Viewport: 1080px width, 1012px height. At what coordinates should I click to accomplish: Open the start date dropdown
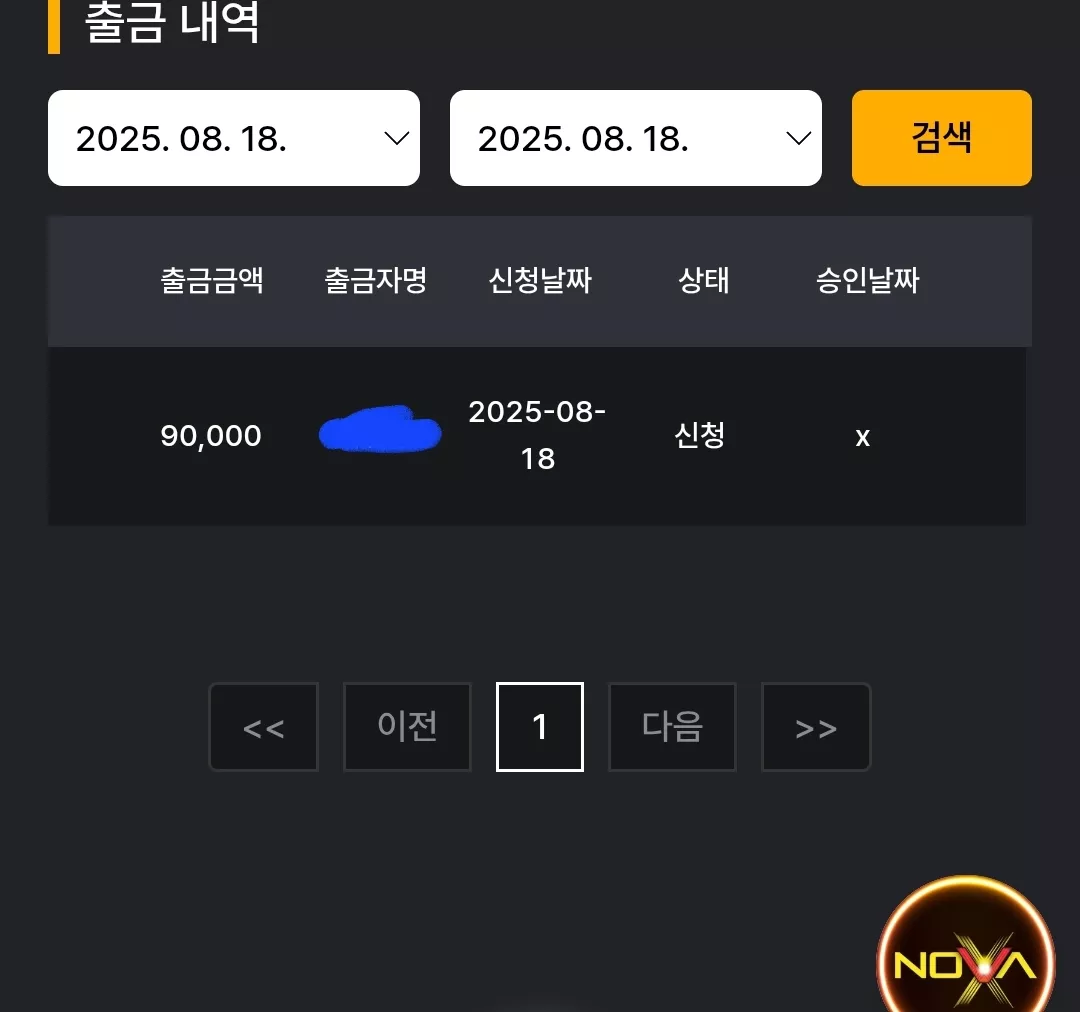(x=233, y=138)
